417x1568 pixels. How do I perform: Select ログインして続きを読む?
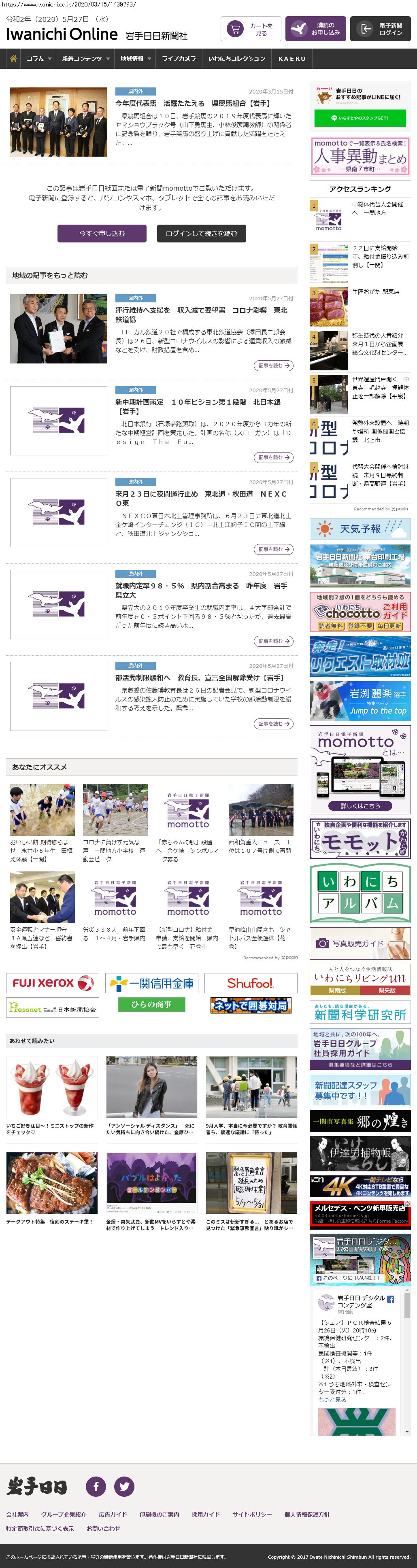[x=201, y=233]
